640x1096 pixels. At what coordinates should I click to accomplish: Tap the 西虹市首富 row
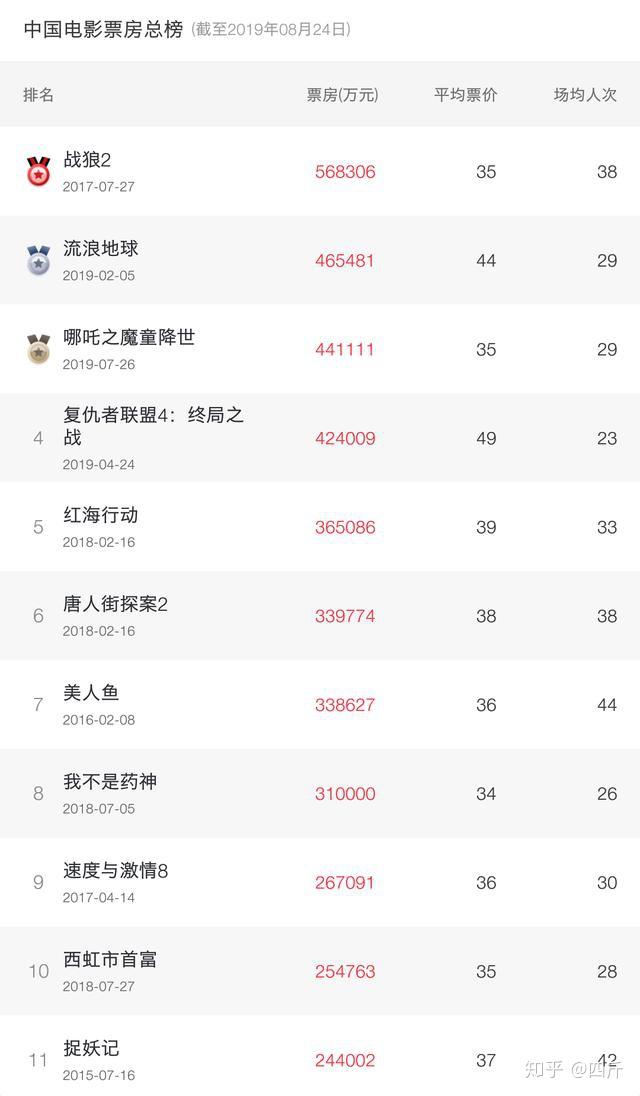tap(110, 961)
